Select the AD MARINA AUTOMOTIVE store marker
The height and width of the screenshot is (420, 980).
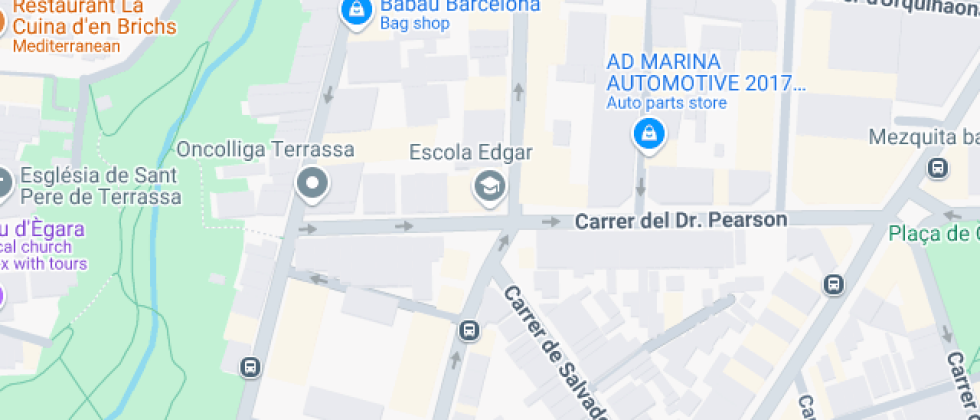(x=649, y=133)
